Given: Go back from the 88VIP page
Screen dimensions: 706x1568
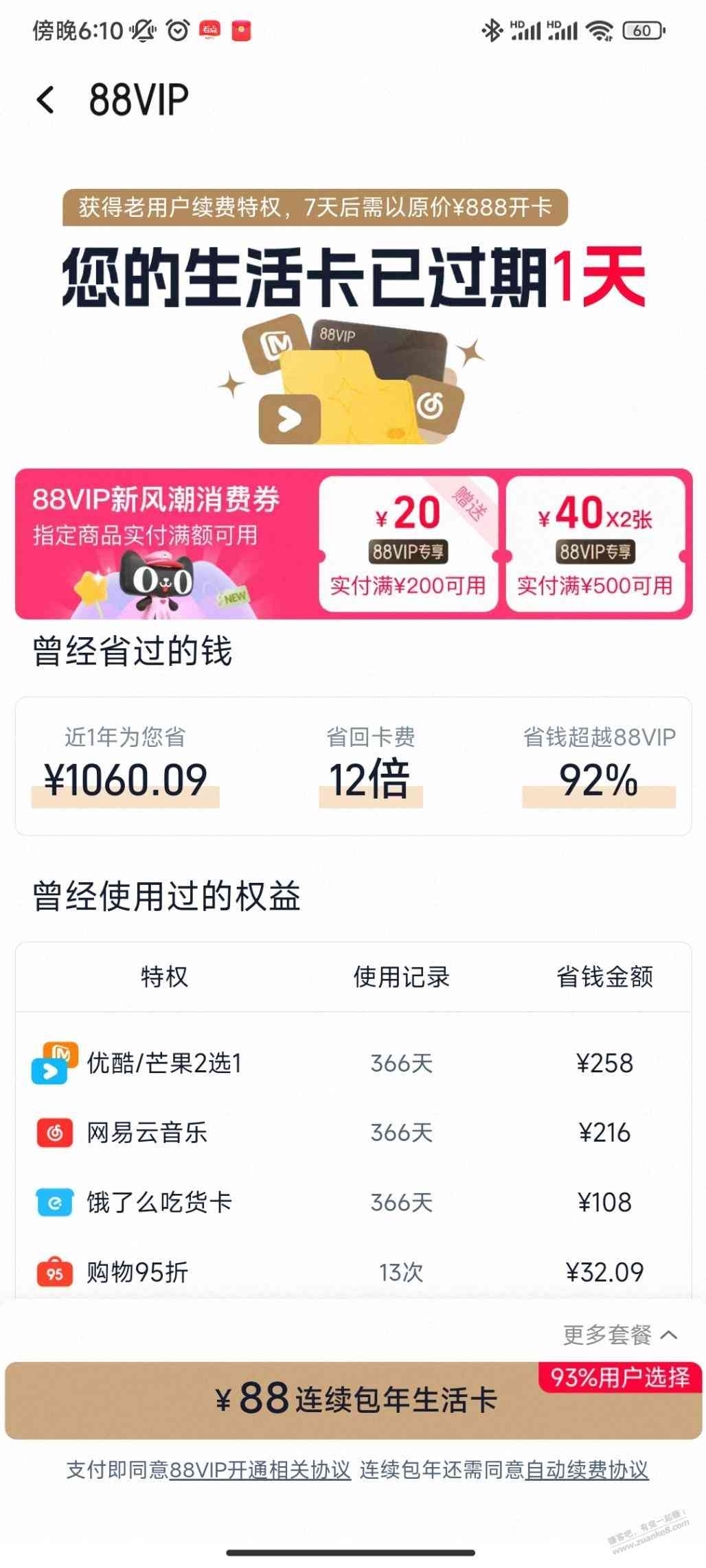Looking at the screenshot, I should (x=45, y=100).
